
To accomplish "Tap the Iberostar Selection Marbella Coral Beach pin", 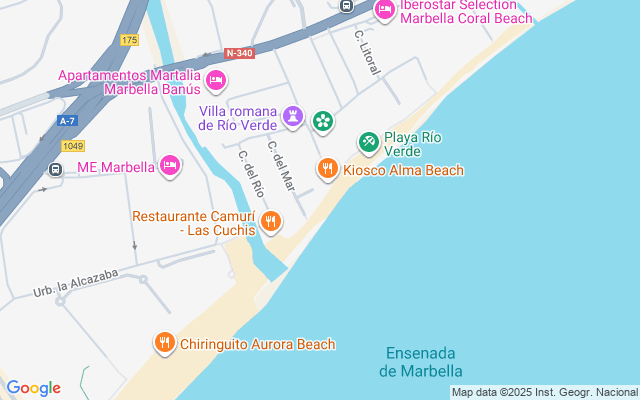I will [x=384, y=10].
